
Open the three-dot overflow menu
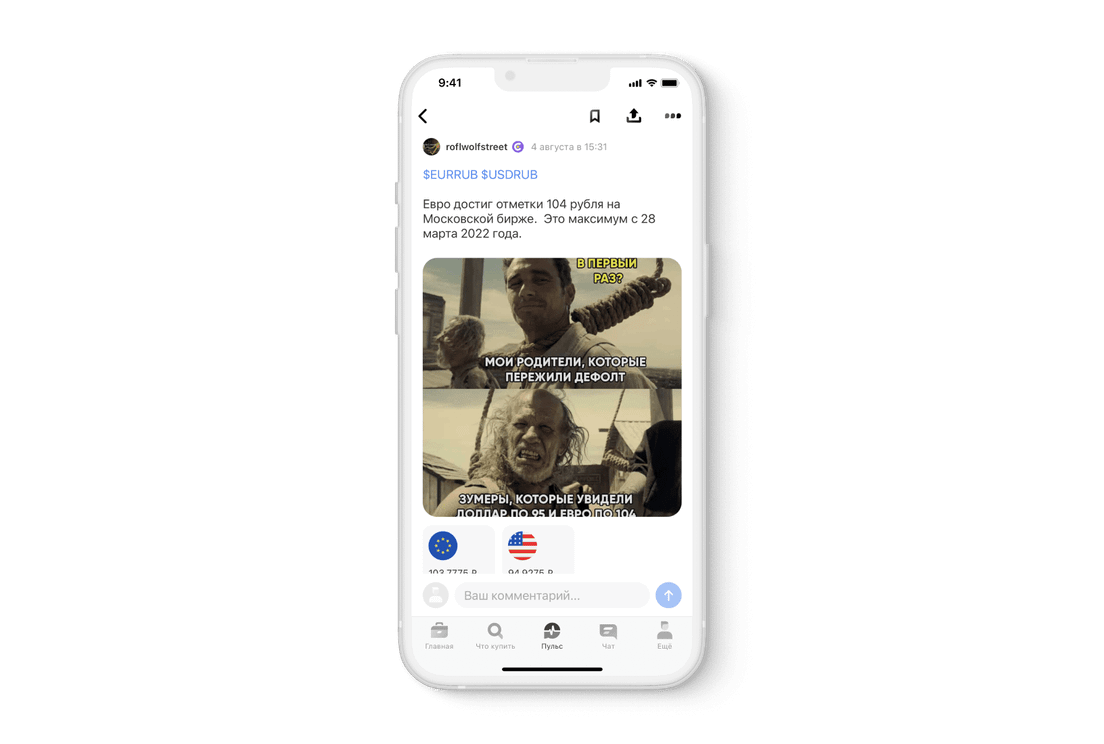[x=673, y=116]
